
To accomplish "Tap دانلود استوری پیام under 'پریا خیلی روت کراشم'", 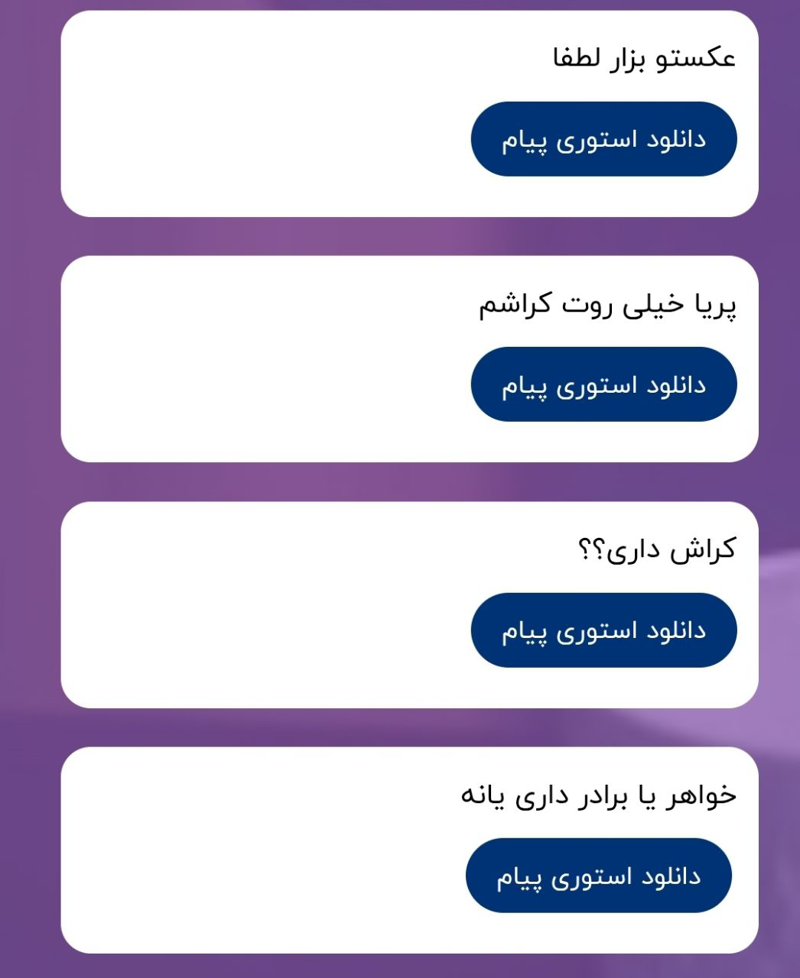I will tap(603, 385).
